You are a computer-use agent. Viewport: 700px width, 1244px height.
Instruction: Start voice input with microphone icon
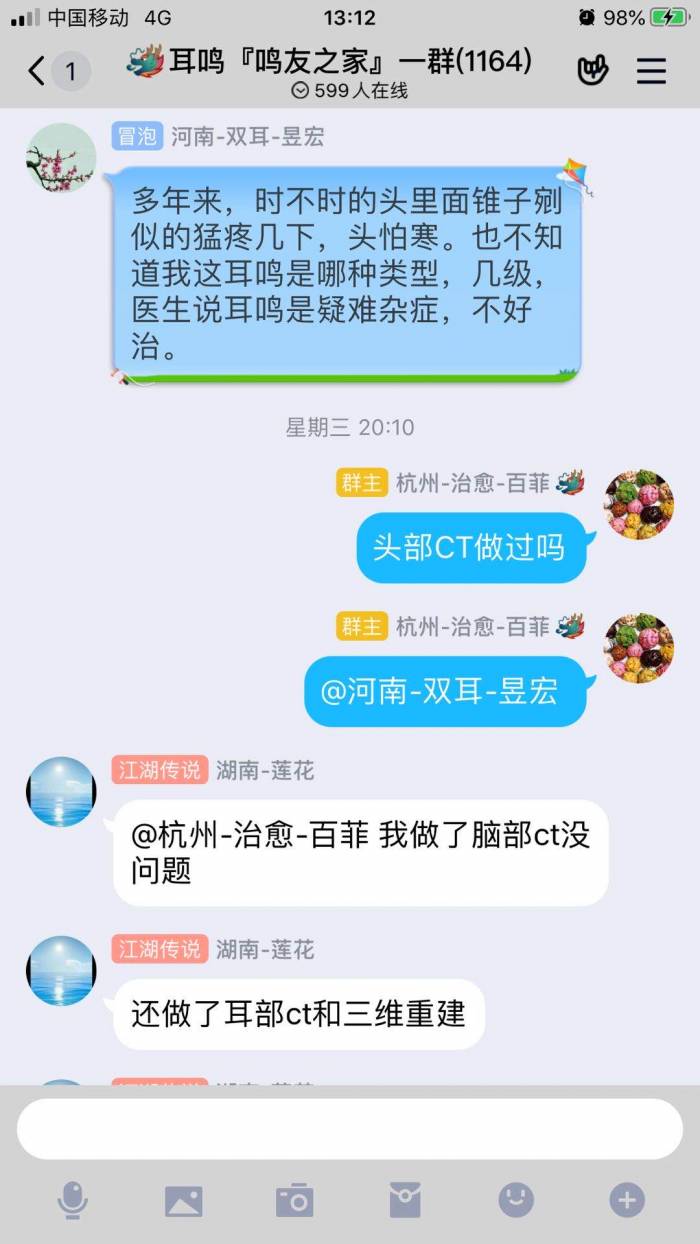[72, 1200]
